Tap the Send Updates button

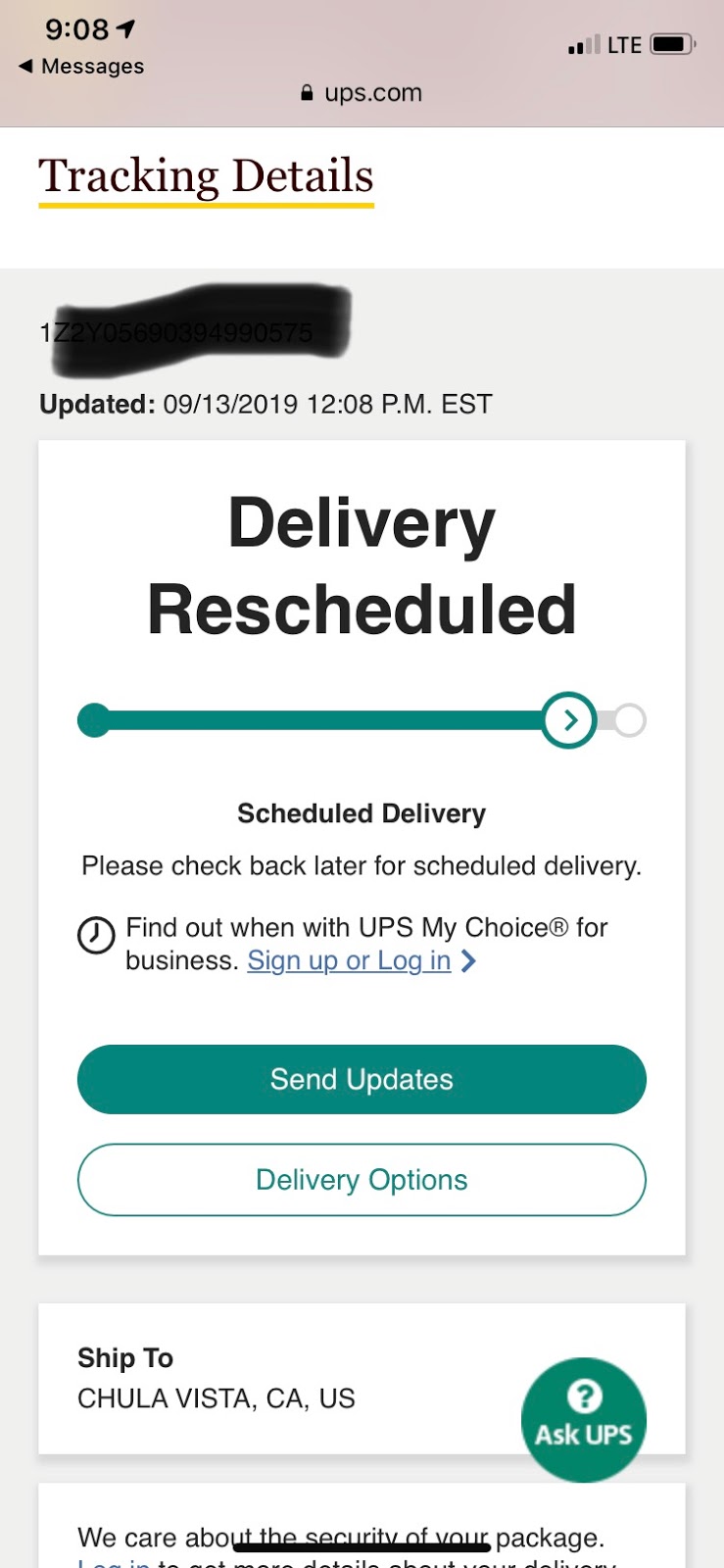(x=362, y=1079)
